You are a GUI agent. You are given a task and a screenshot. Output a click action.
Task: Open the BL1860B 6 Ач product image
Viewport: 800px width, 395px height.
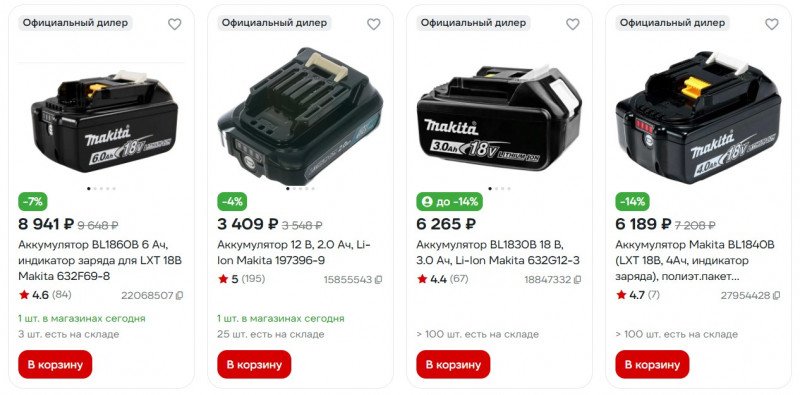(105, 119)
